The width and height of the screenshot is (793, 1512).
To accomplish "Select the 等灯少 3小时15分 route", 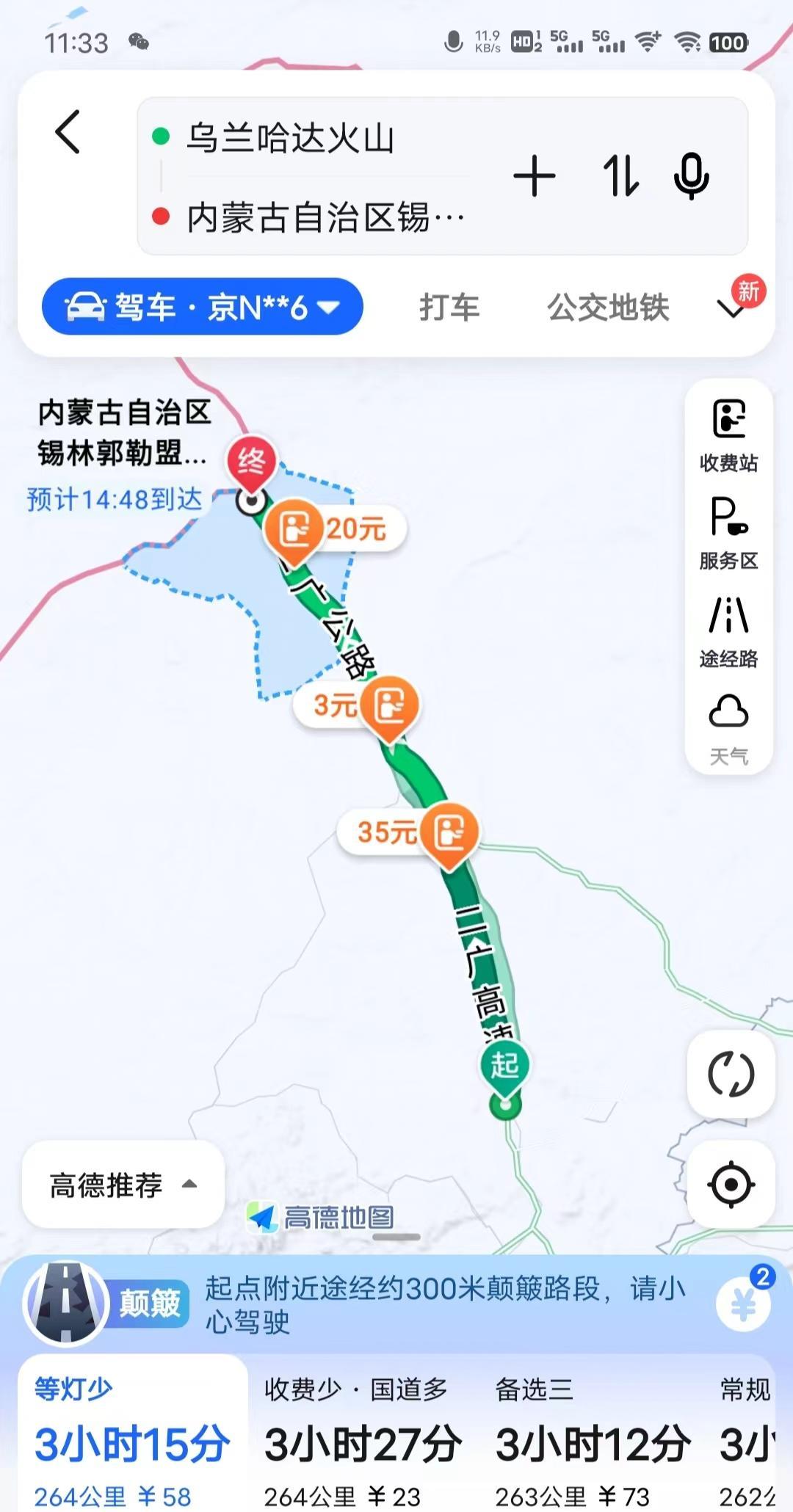I will pyautogui.click(x=132, y=1439).
